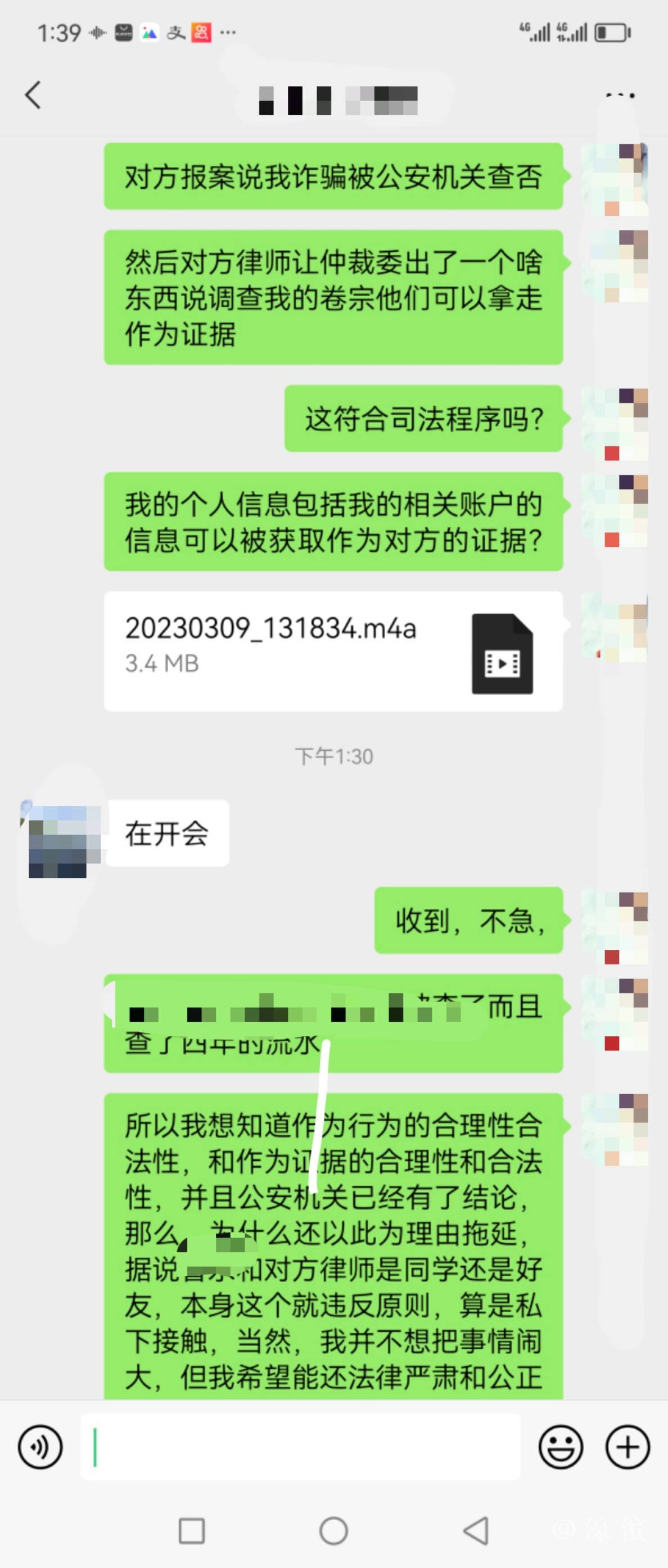Screen dimensions: 668x1568
Task: Open the plus attachment menu
Action: (x=627, y=1446)
